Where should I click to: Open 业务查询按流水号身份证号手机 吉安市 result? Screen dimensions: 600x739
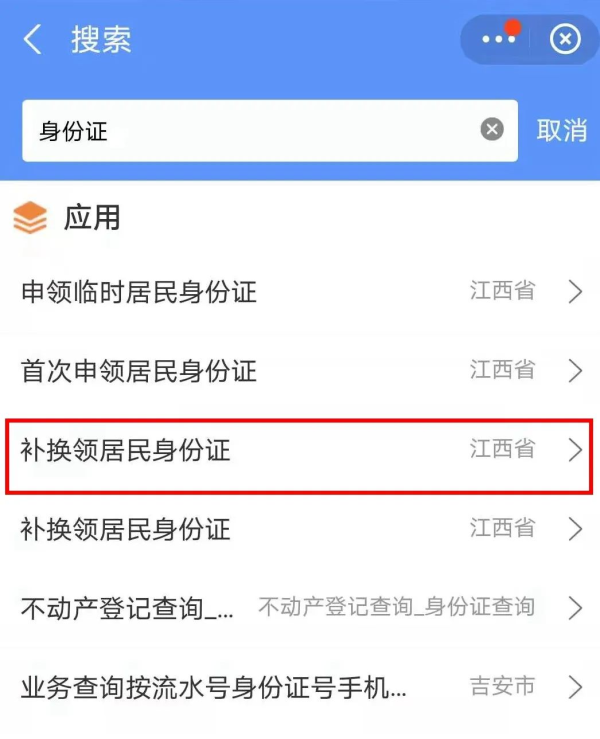[x=300, y=687]
